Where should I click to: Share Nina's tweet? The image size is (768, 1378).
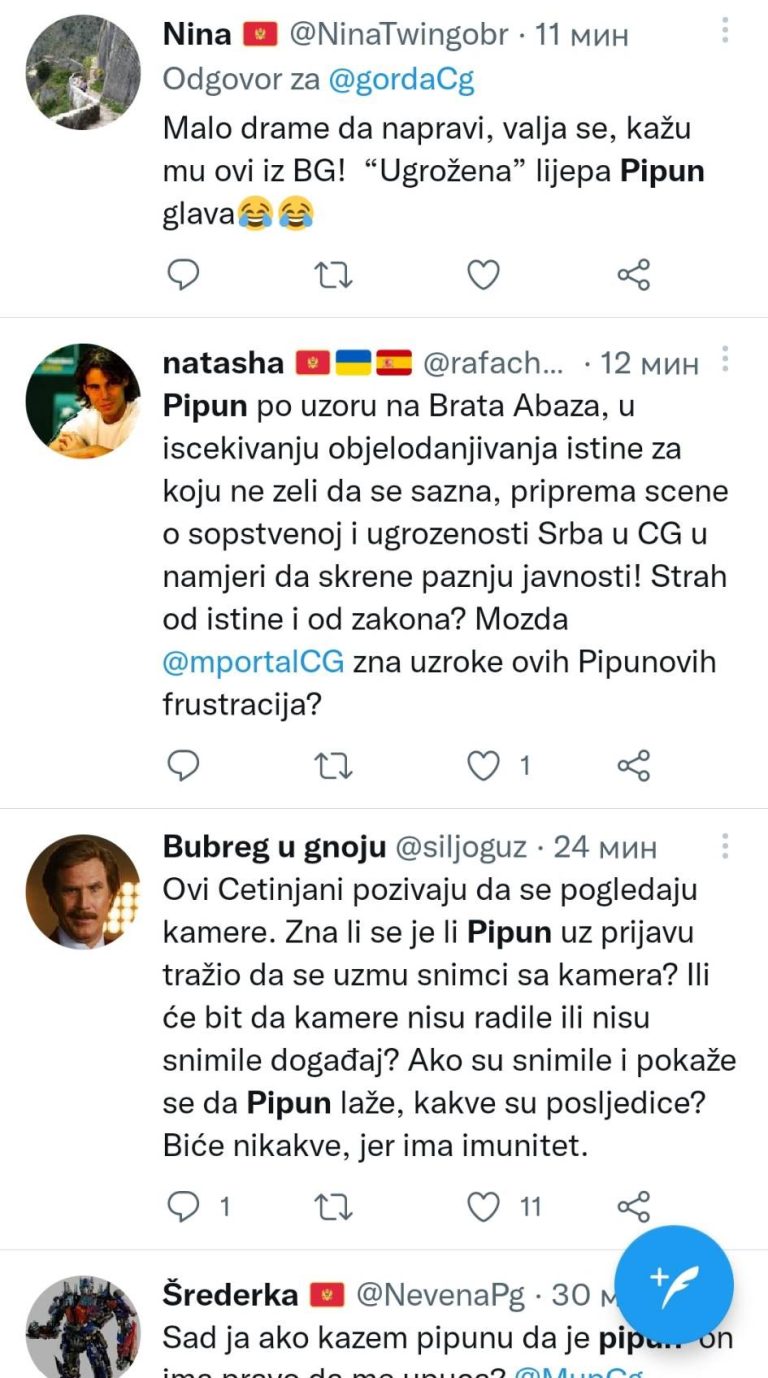pos(634,273)
